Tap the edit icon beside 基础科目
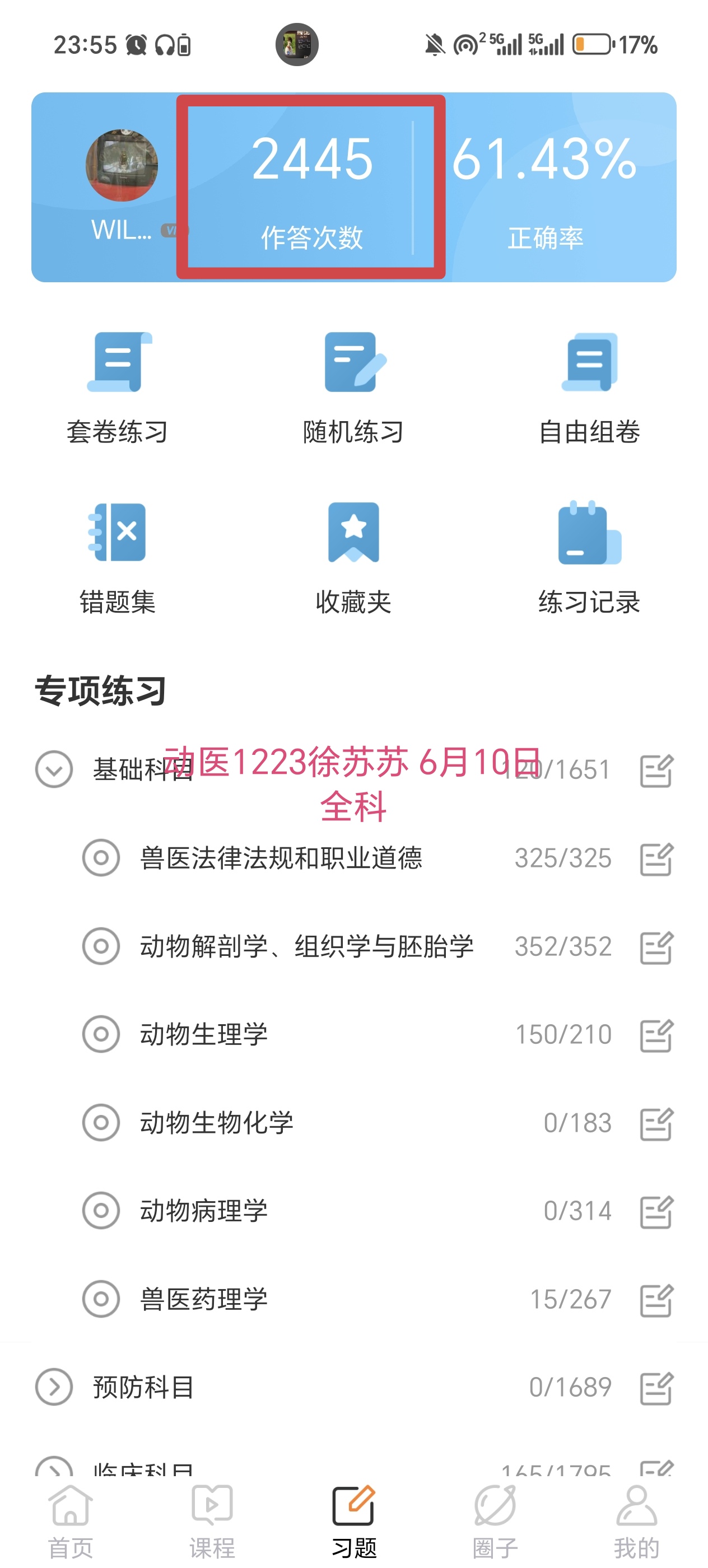The image size is (708, 1568). pos(656,771)
